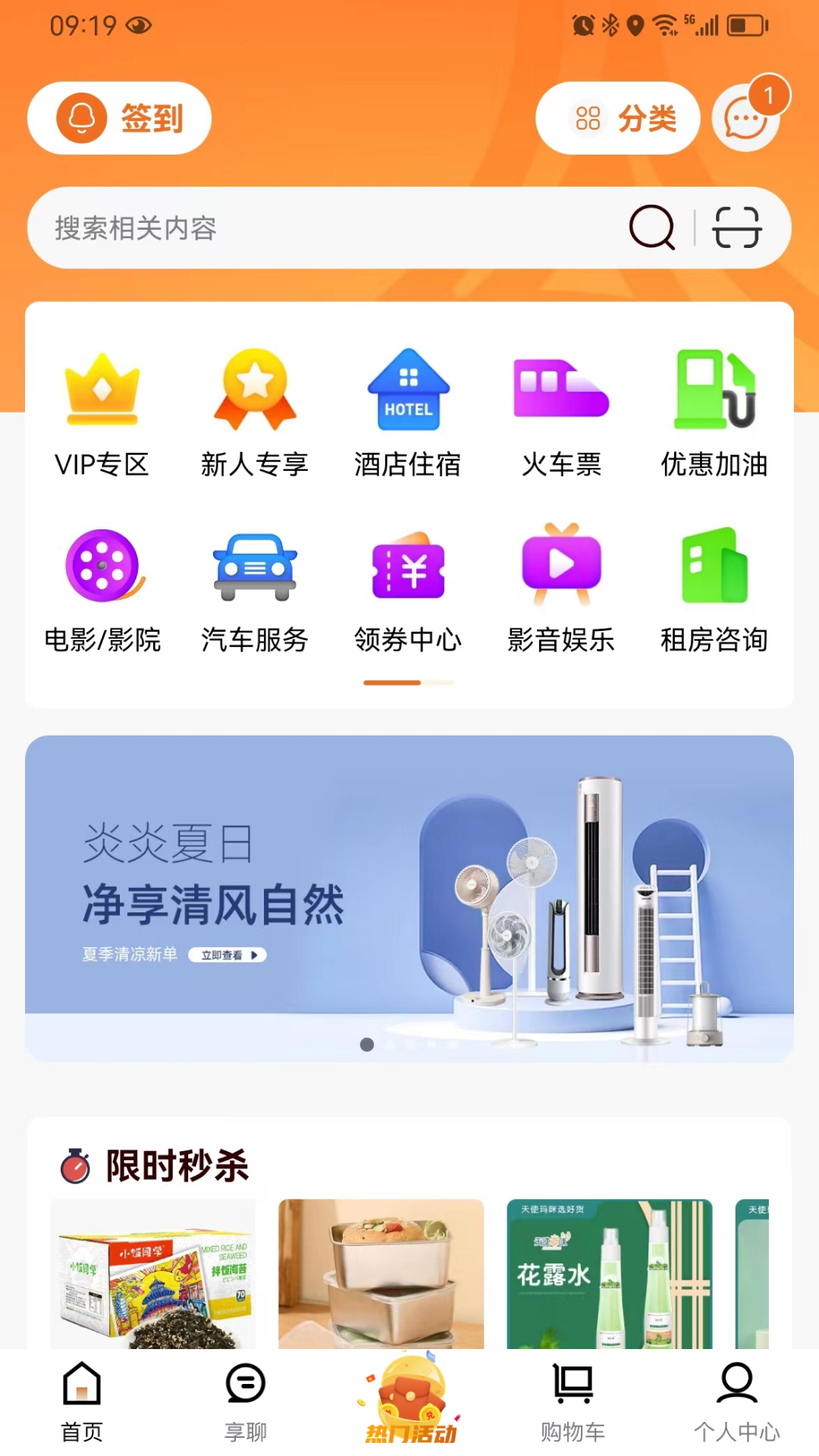This screenshot has width=819, height=1456.
Task: Open 汽车服务 car service icon
Action: tap(255, 566)
